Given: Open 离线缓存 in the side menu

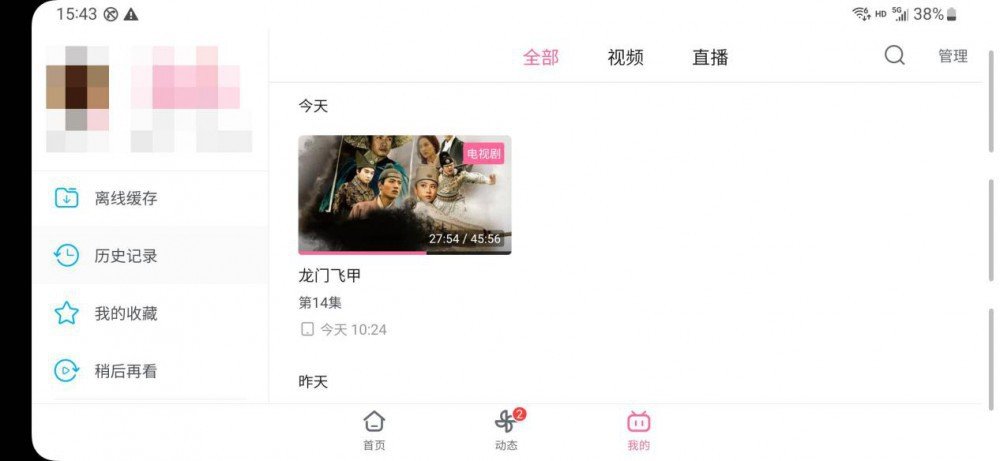Looking at the screenshot, I should click(125, 198).
